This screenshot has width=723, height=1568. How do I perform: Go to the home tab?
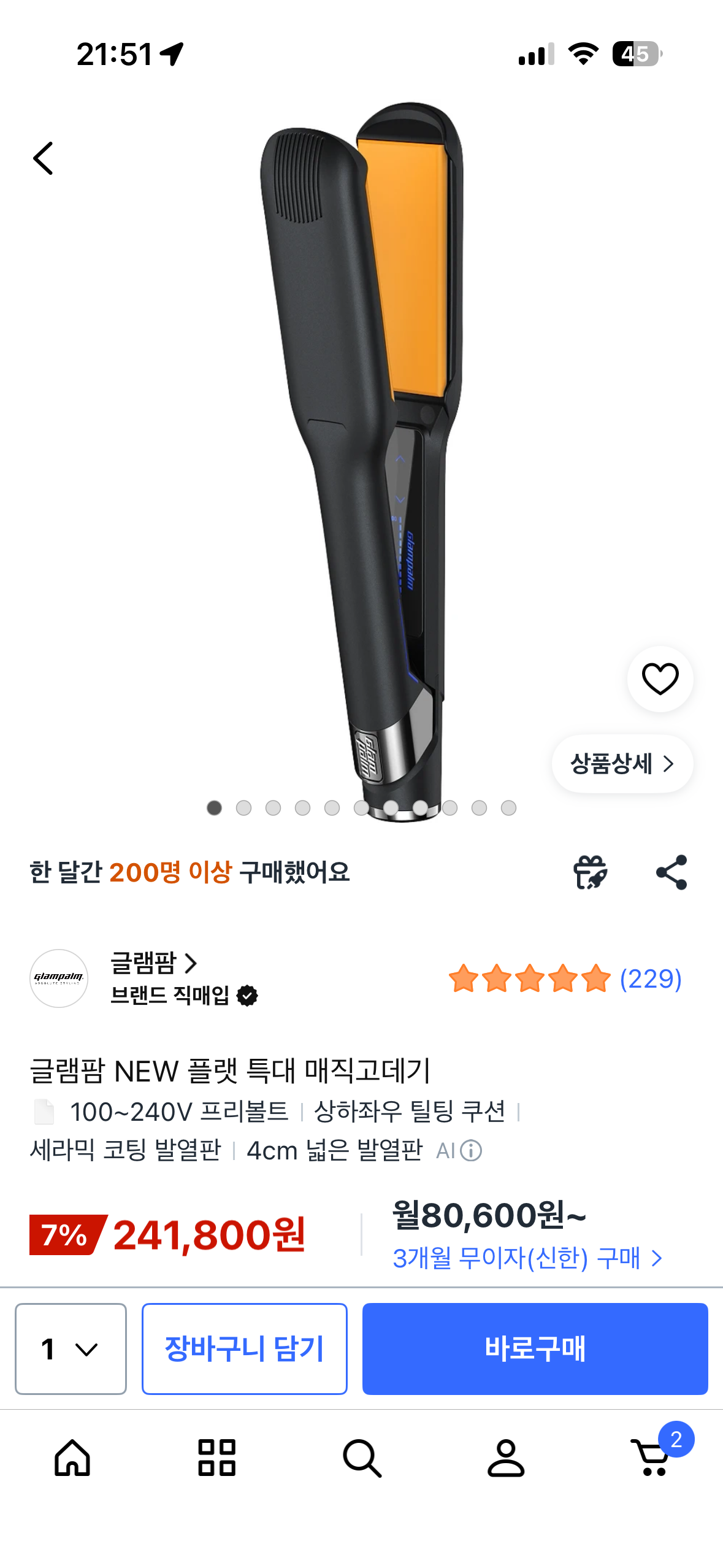[x=72, y=1458]
